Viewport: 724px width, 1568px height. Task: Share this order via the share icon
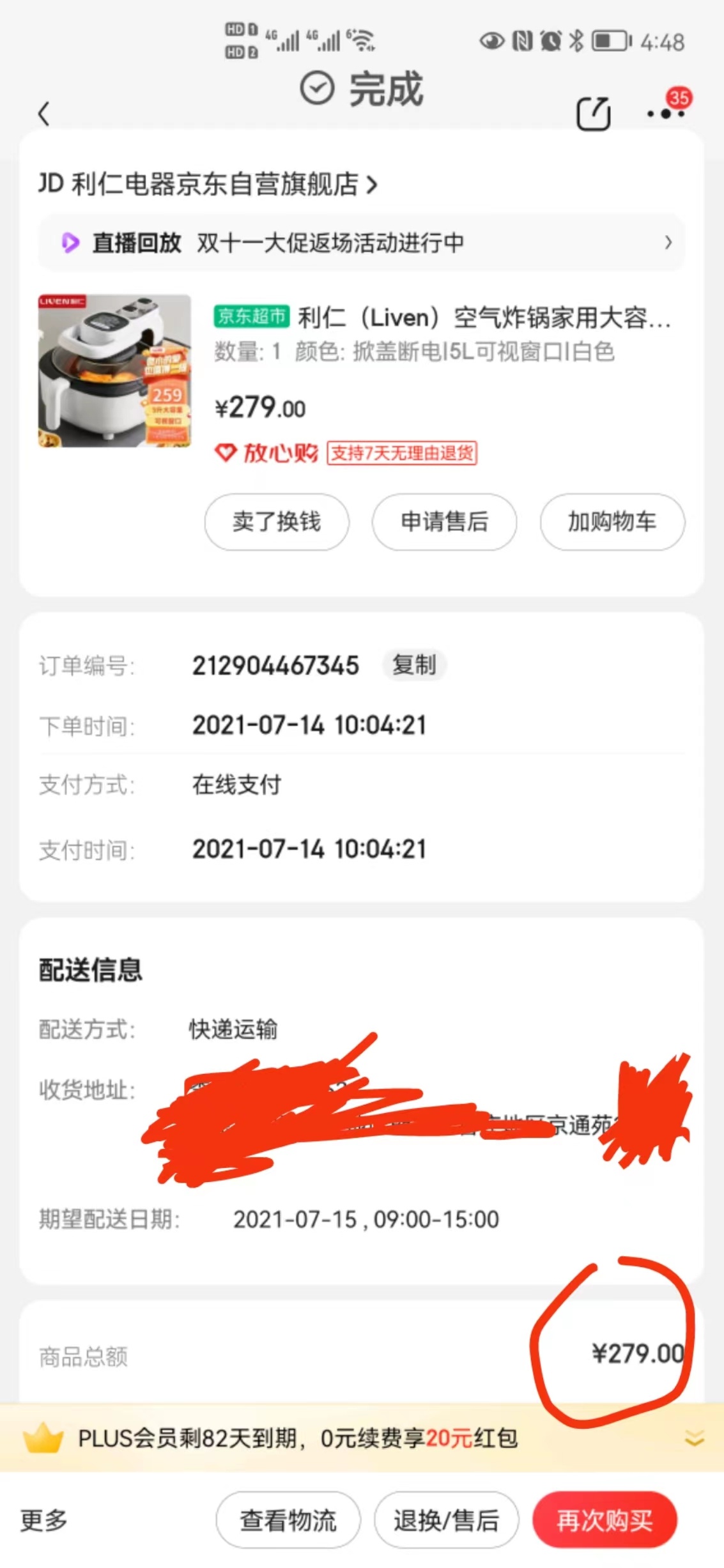point(593,114)
